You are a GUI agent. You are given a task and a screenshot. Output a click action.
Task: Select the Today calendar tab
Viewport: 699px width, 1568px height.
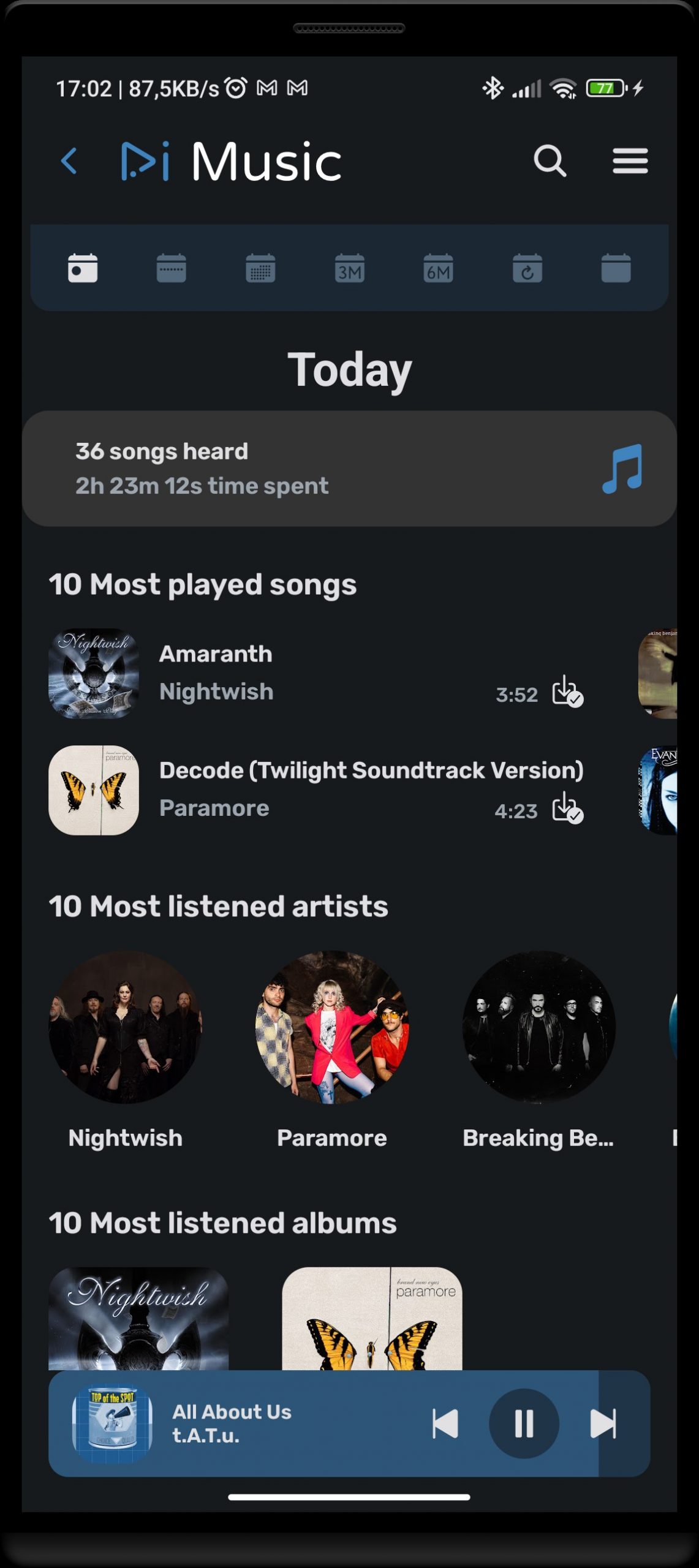[83, 268]
